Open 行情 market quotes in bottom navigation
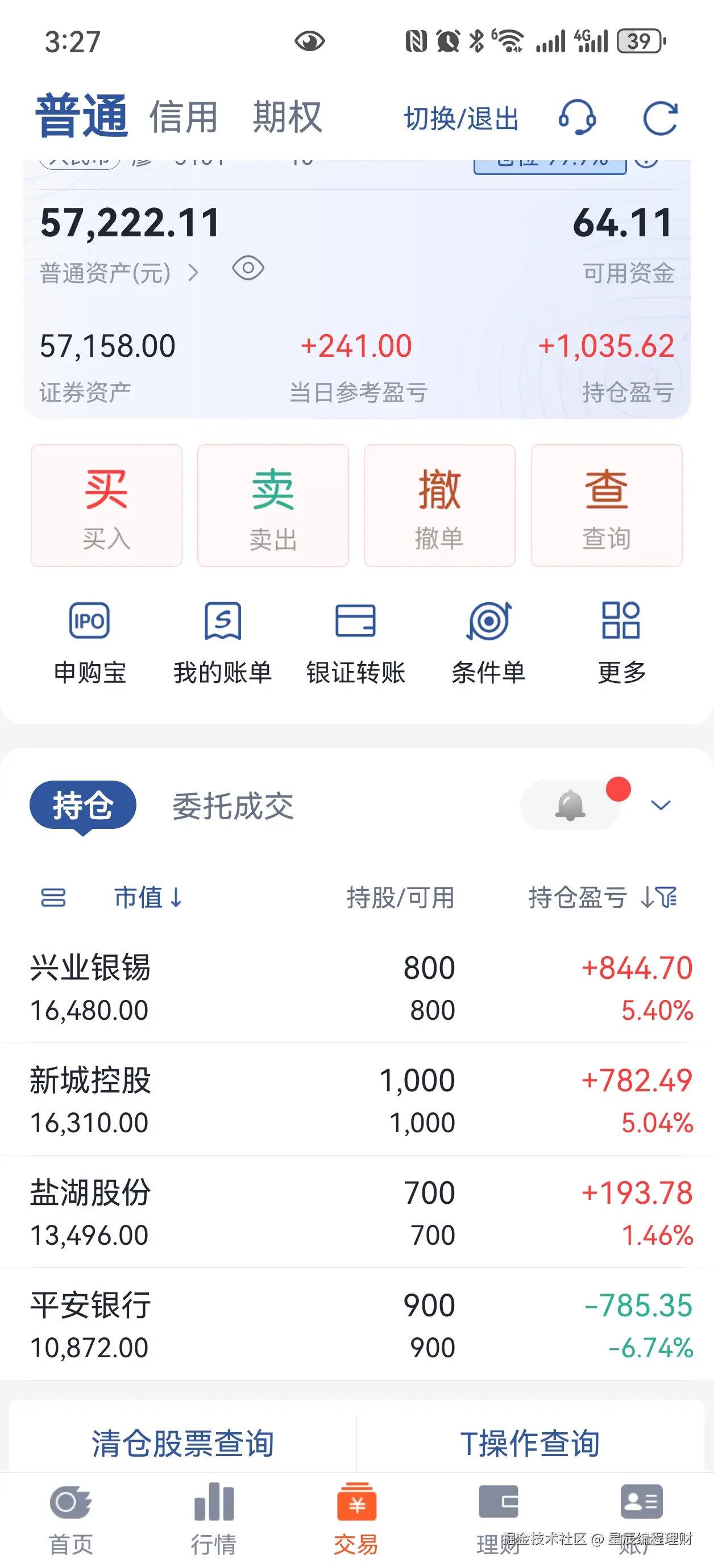 pyautogui.click(x=213, y=1522)
